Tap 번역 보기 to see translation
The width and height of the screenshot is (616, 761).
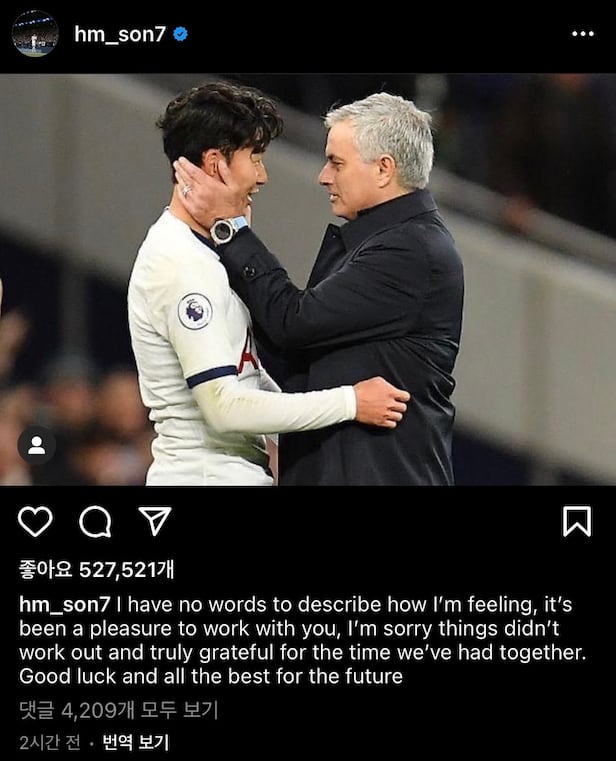(135, 743)
